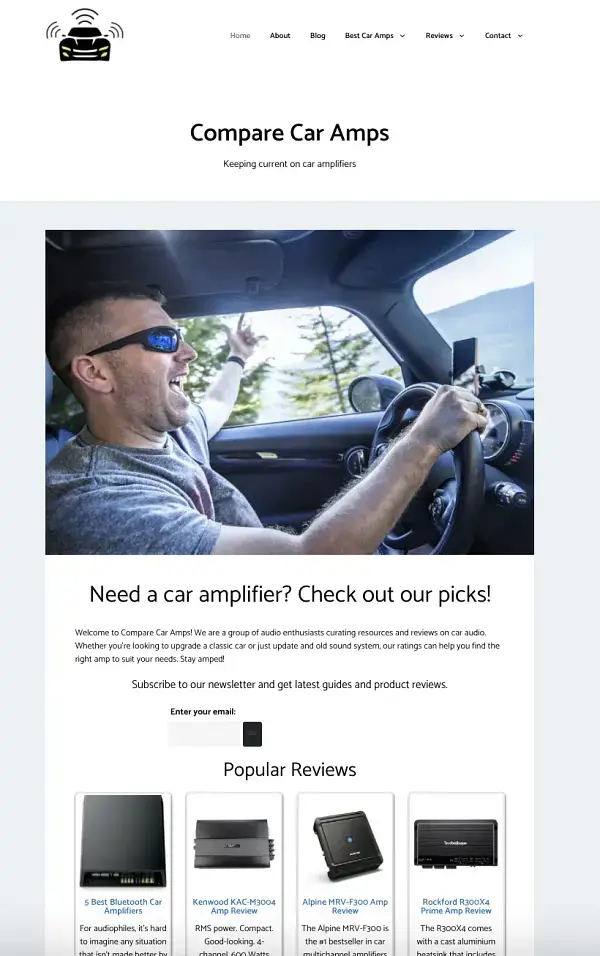Tap the Rockford Fosgate amplifier image
The image size is (600, 956).
click(456, 843)
